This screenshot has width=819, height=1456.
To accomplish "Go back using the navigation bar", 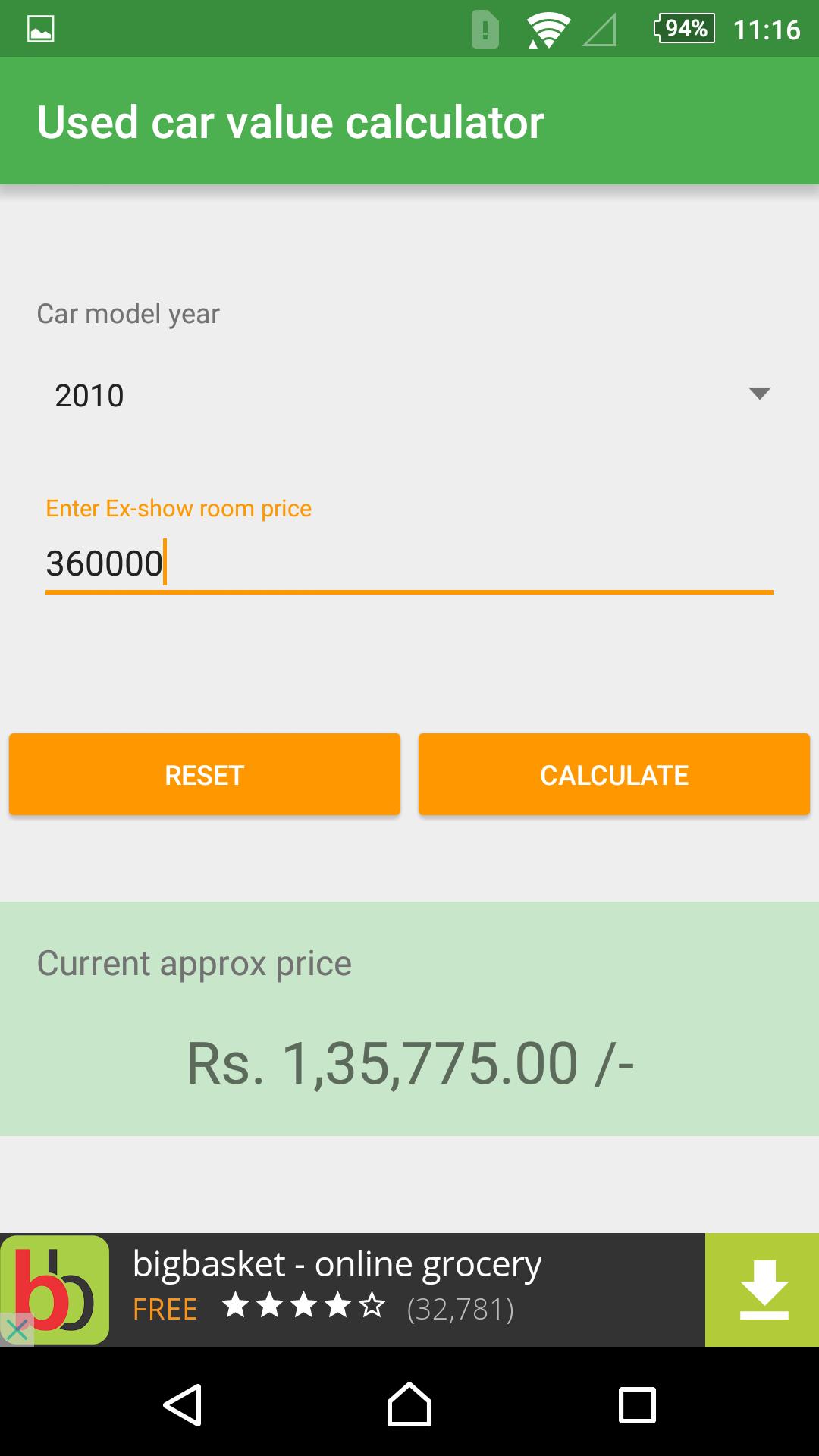I will point(183,1405).
